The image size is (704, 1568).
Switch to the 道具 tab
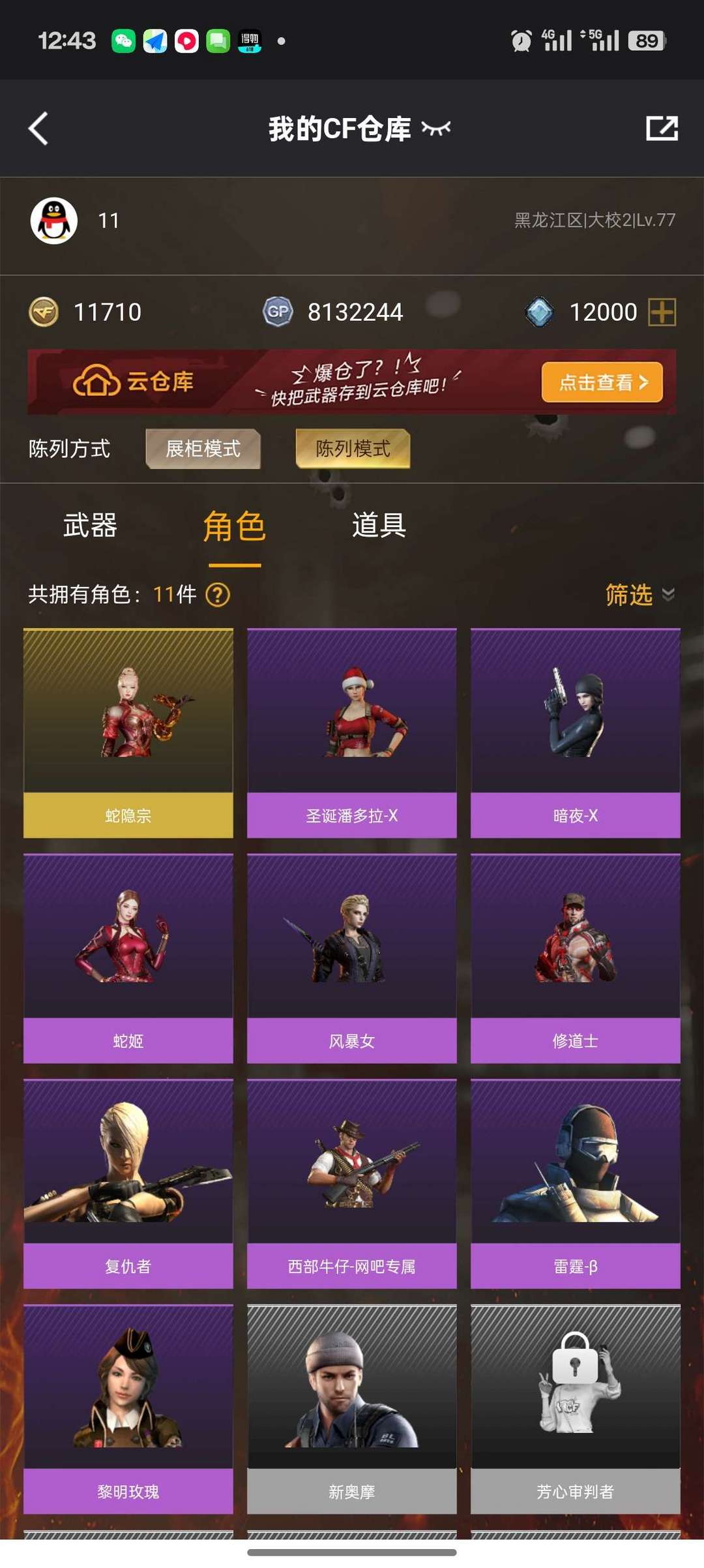point(379,525)
